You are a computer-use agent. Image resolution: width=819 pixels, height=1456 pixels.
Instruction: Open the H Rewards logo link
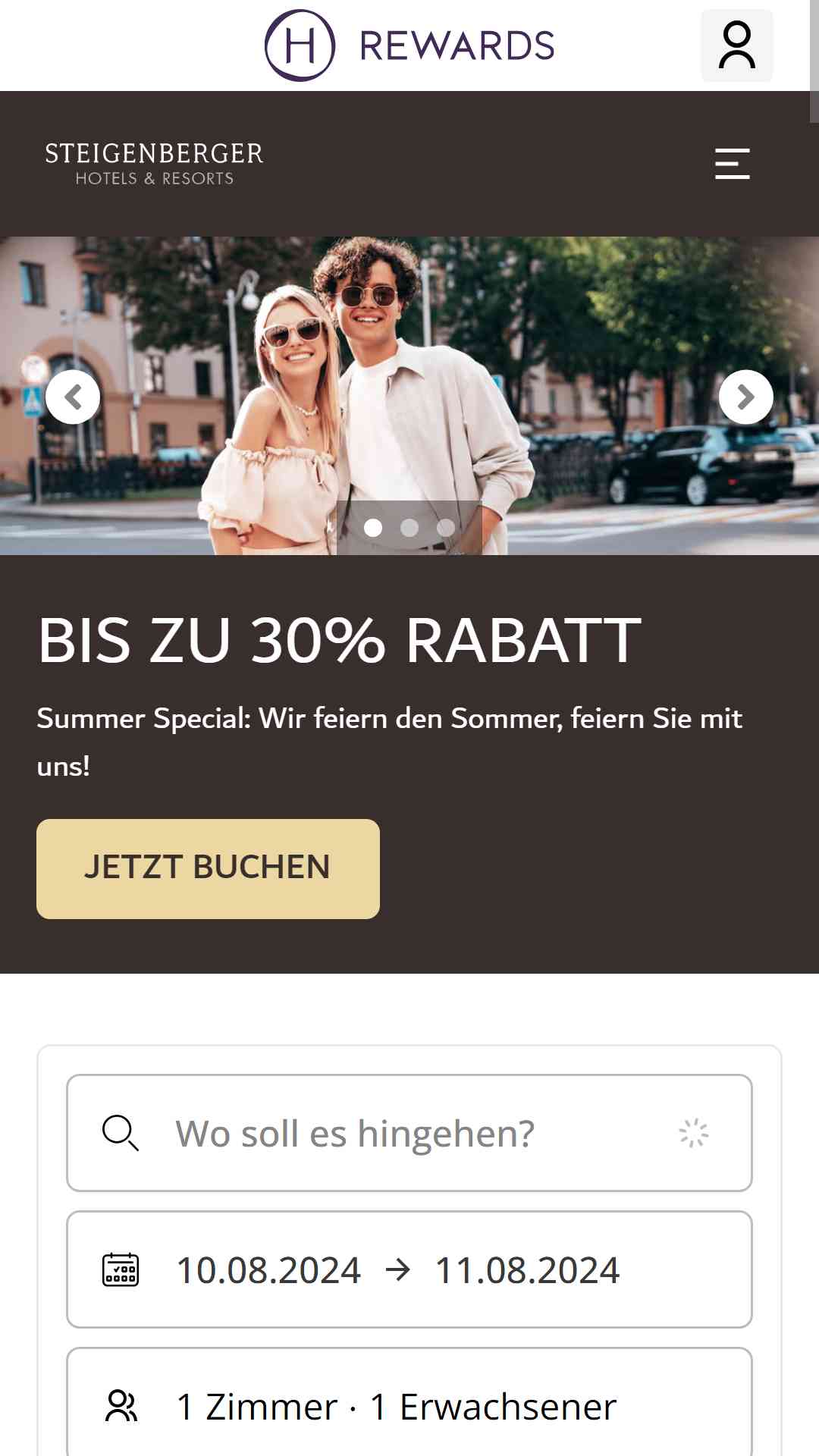pyautogui.click(x=409, y=45)
